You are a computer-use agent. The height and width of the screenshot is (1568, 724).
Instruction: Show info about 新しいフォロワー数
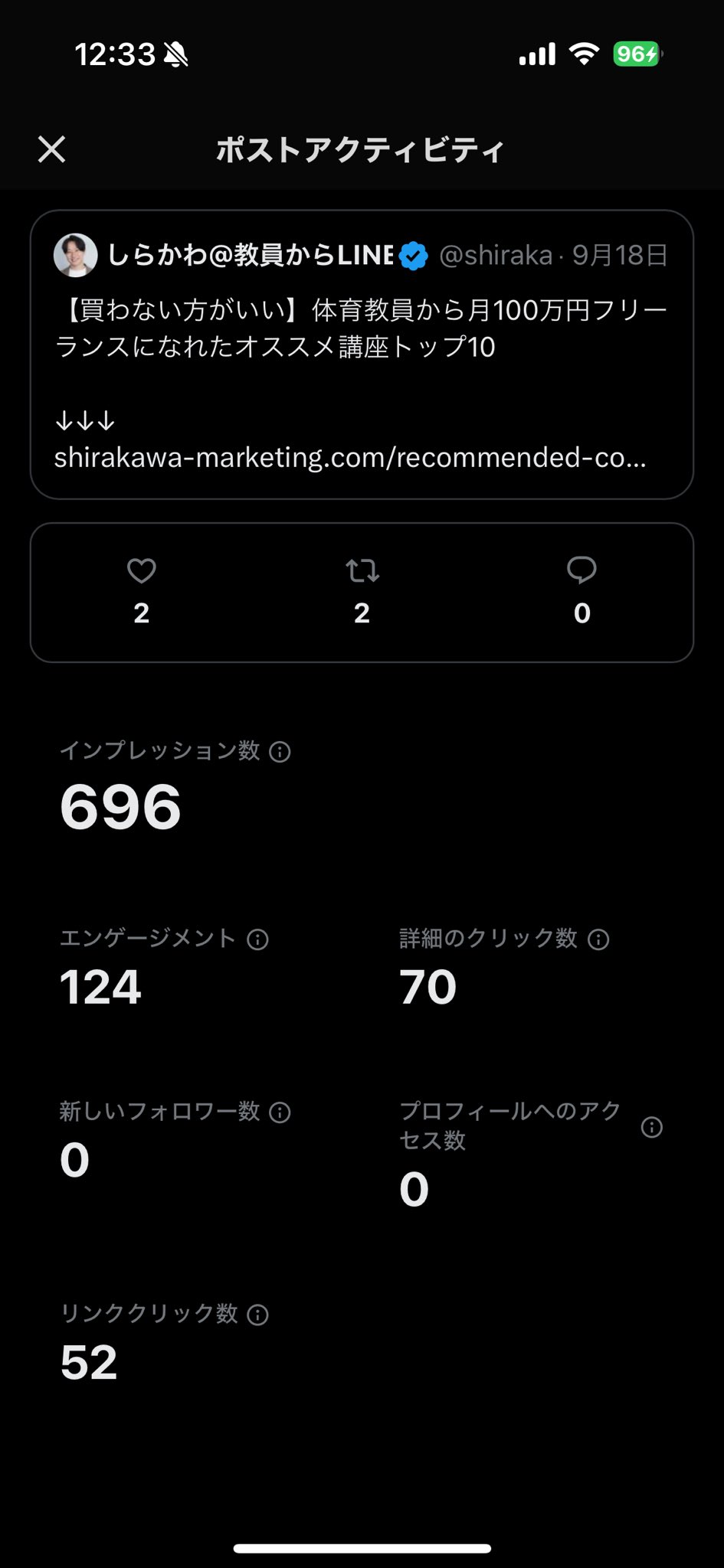click(x=280, y=1112)
